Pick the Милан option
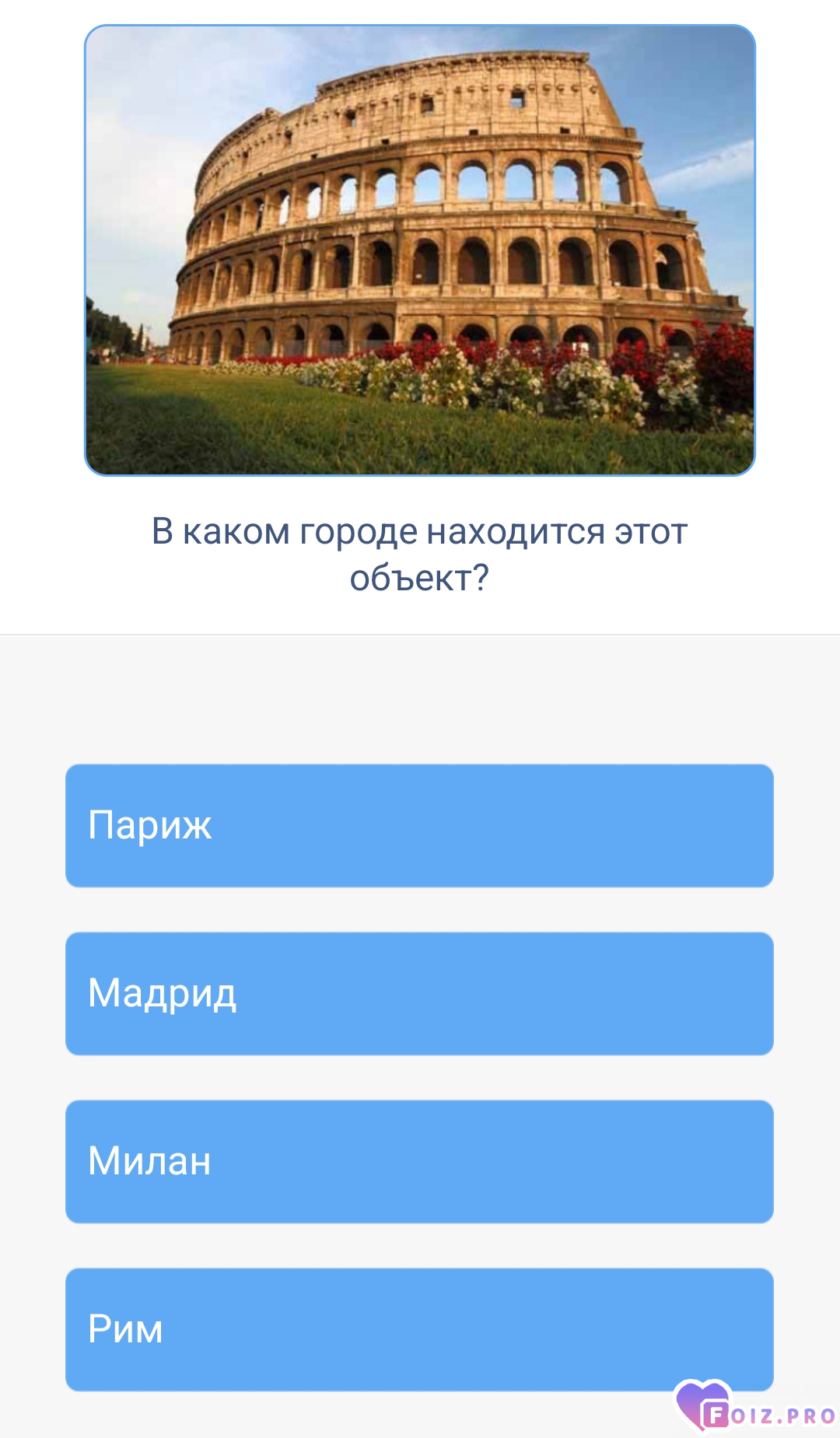Image resolution: width=840 pixels, height=1438 pixels. click(x=419, y=1161)
